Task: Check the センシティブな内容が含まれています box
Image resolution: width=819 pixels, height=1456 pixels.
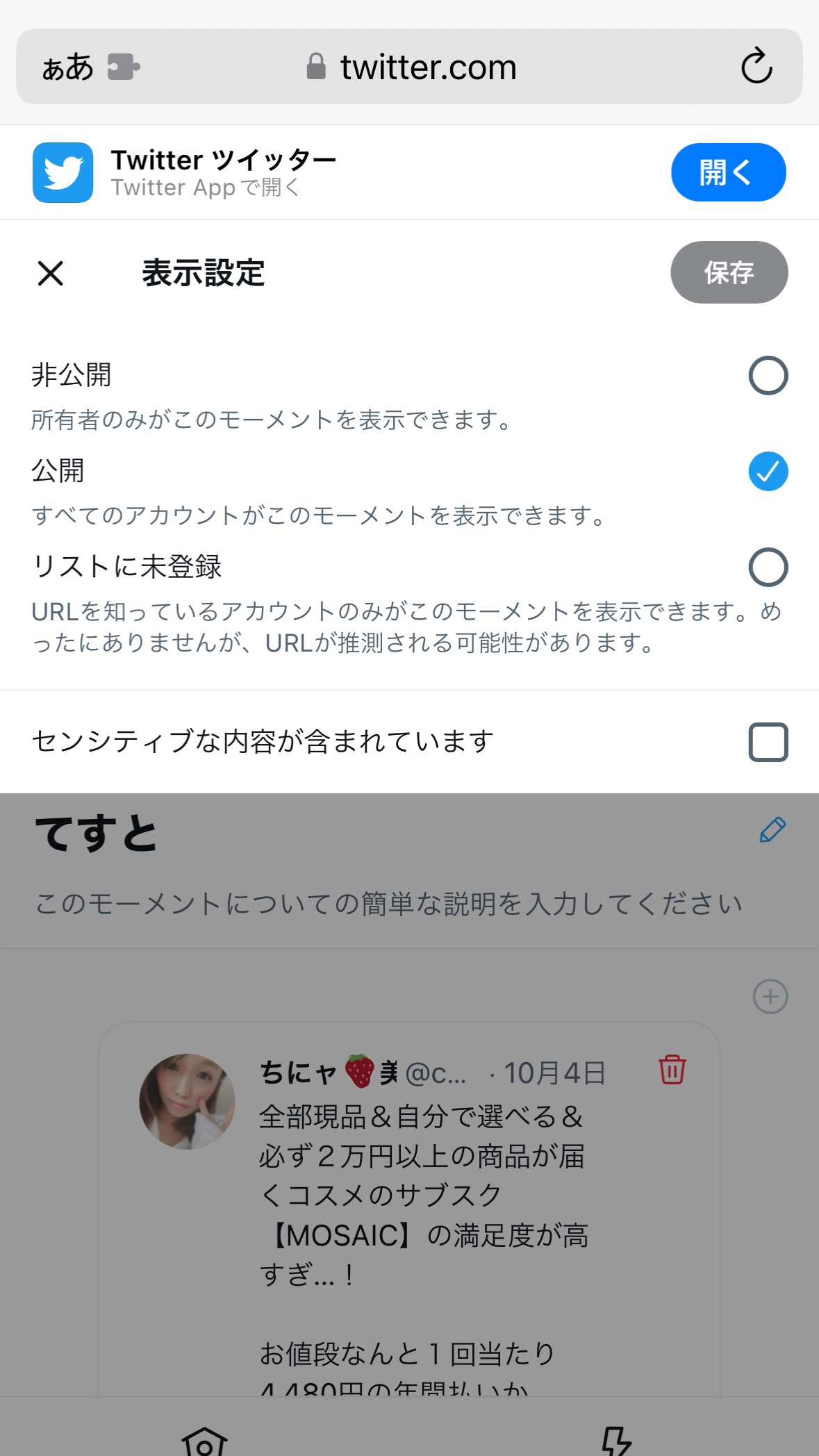Action: coord(768,742)
